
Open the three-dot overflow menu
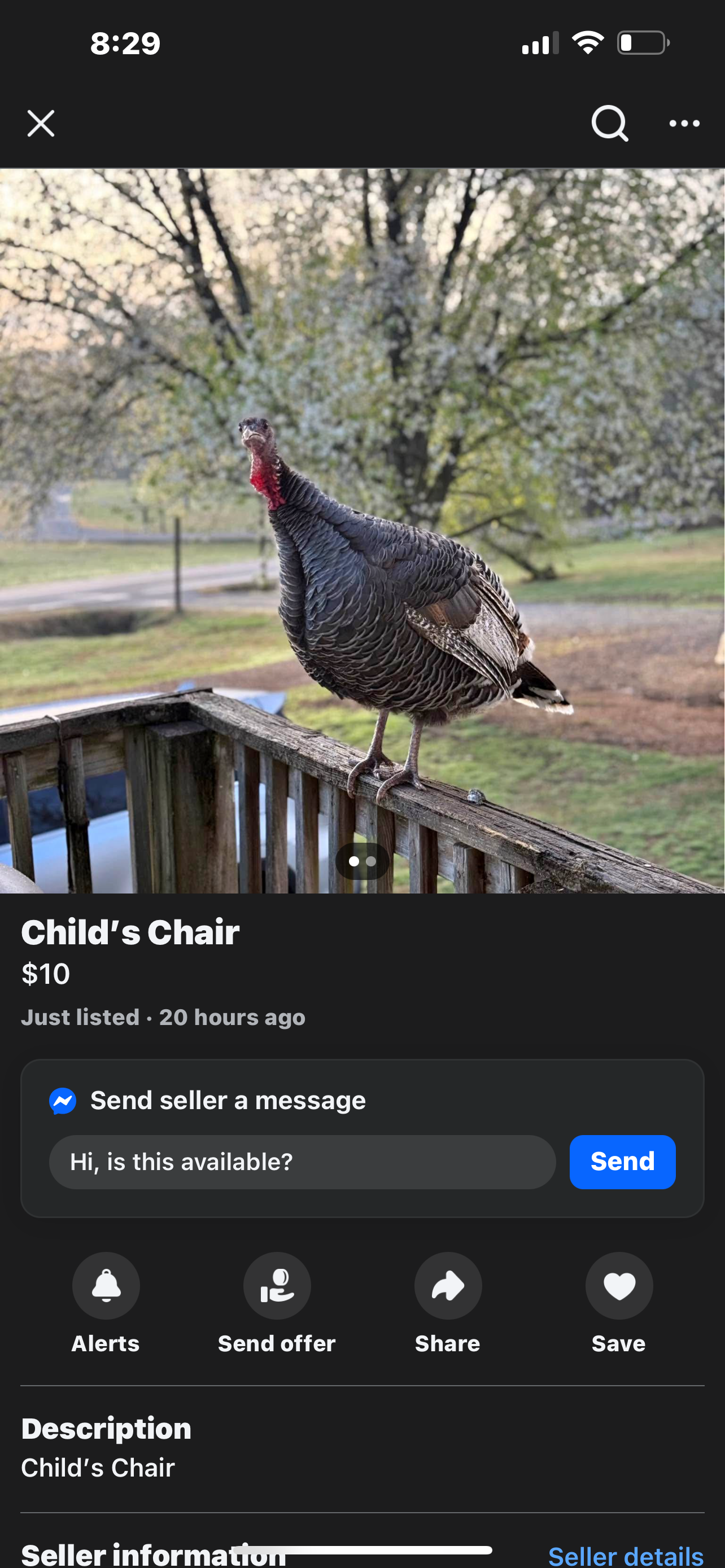[684, 124]
